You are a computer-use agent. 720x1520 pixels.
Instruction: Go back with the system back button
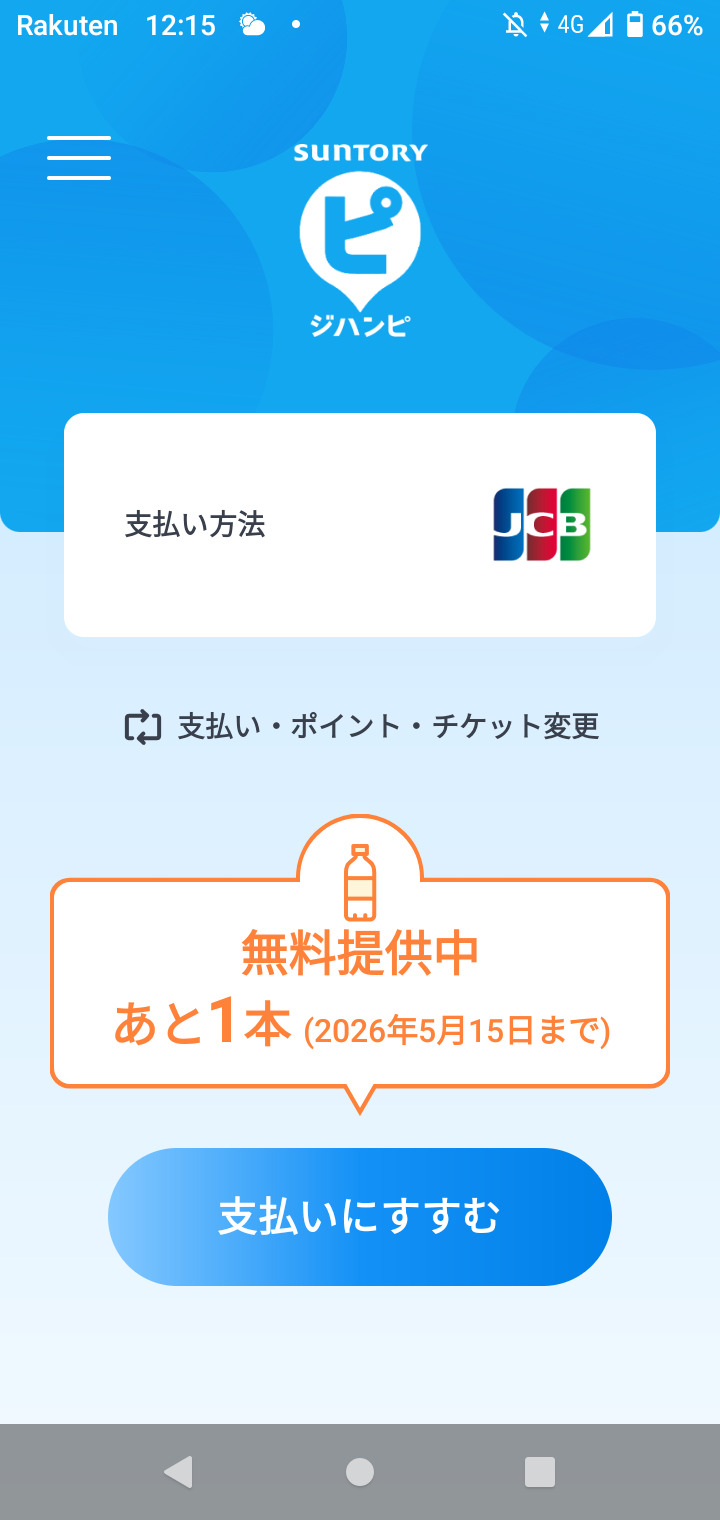[x=178, y=1472]
